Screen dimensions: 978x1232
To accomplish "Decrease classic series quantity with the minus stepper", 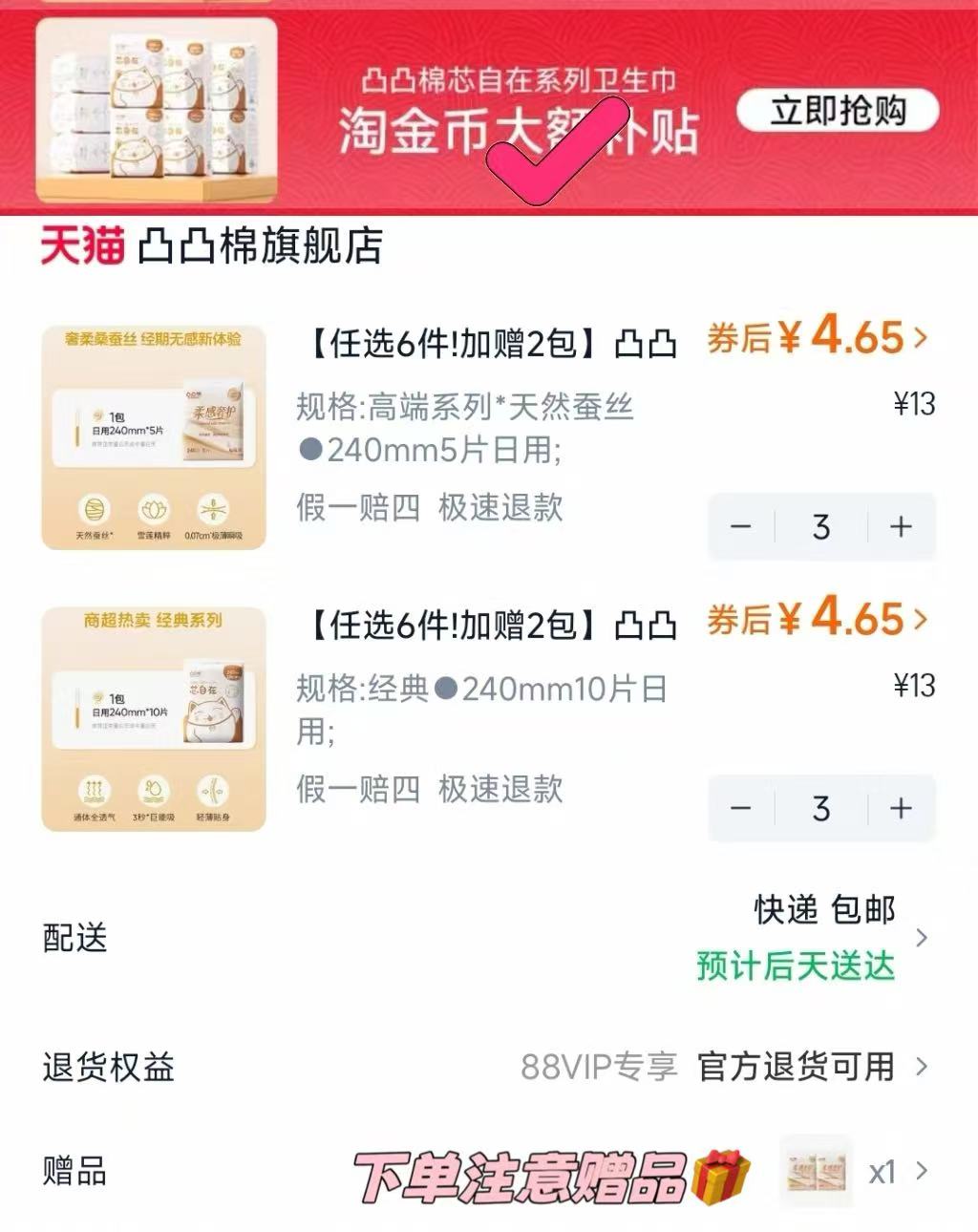I will click(744, 808).
